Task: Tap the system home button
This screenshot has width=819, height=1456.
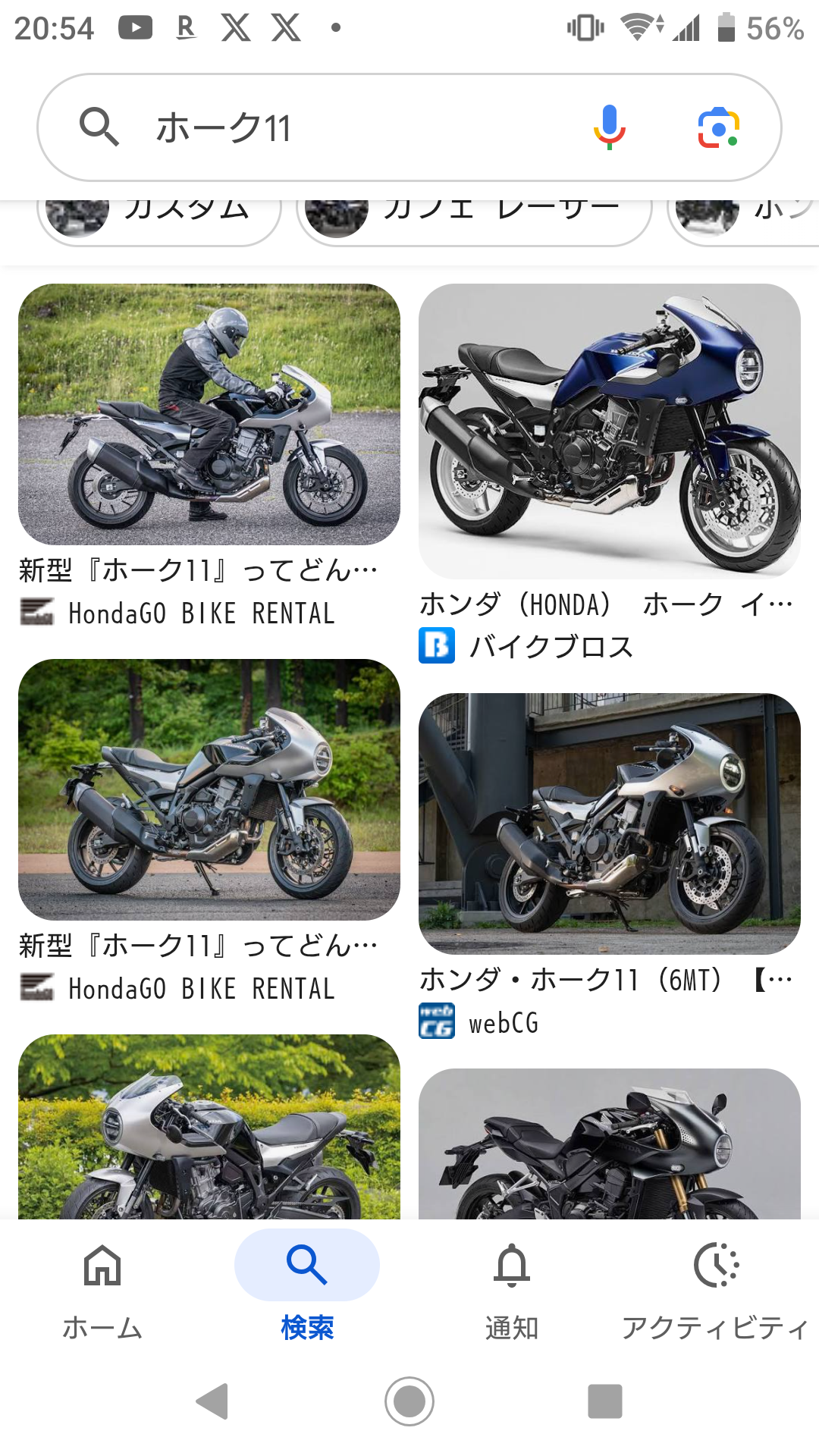Action: (x=409, y=1401)
